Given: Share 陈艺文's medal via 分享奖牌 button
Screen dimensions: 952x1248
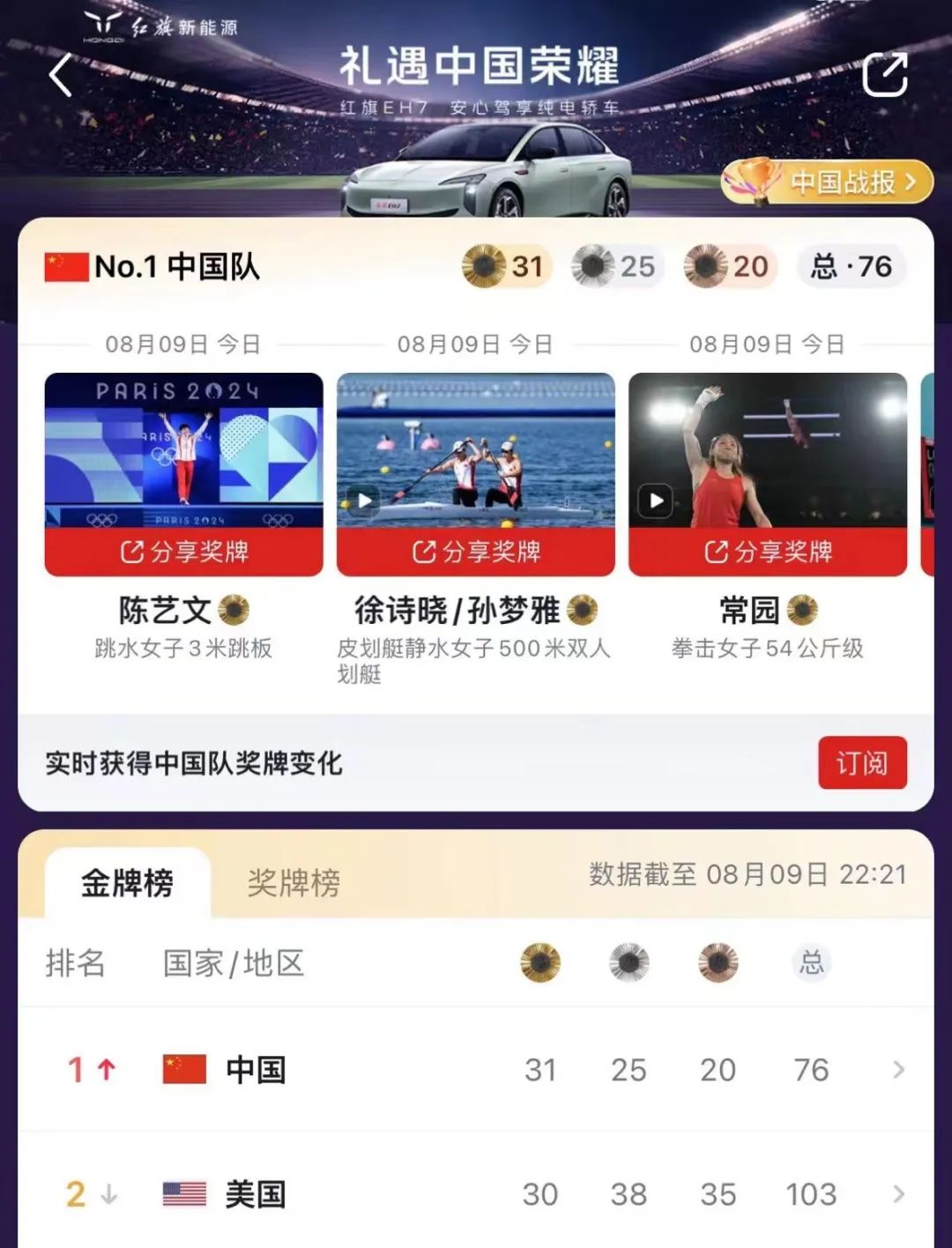Looking at the screenshot, I should click(181, 552).
